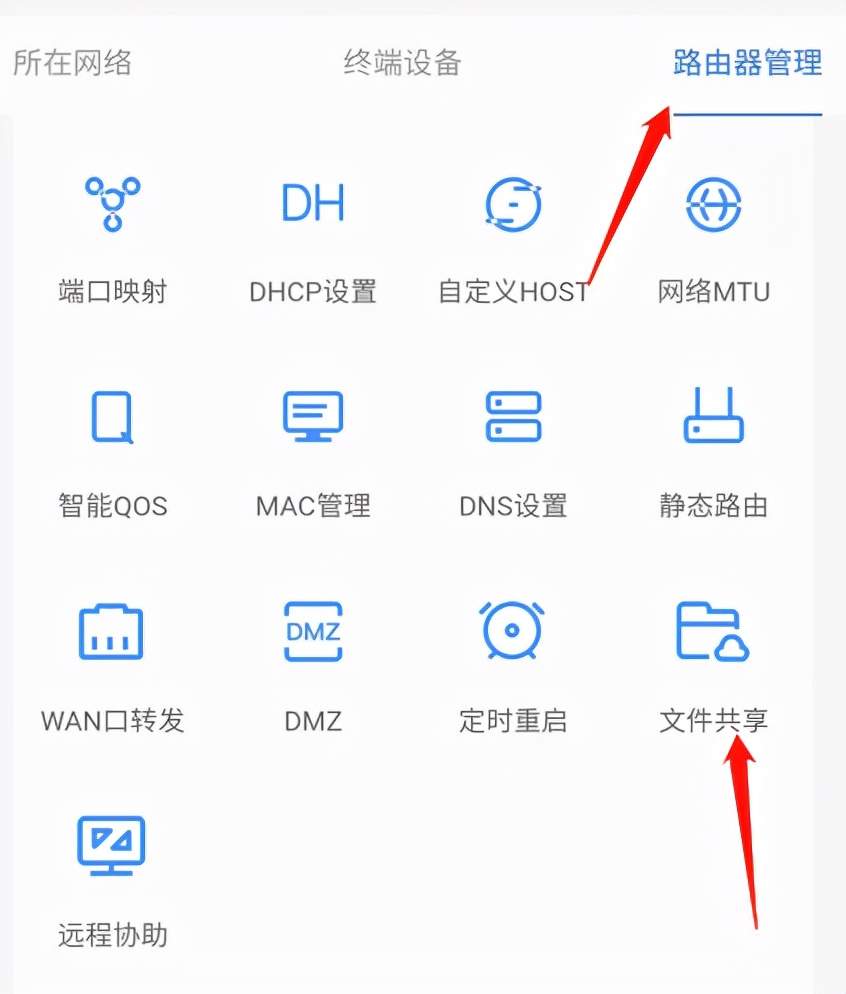Click the 端口映射 text label
Screen dimensions: 846x994
click(111, 292)
